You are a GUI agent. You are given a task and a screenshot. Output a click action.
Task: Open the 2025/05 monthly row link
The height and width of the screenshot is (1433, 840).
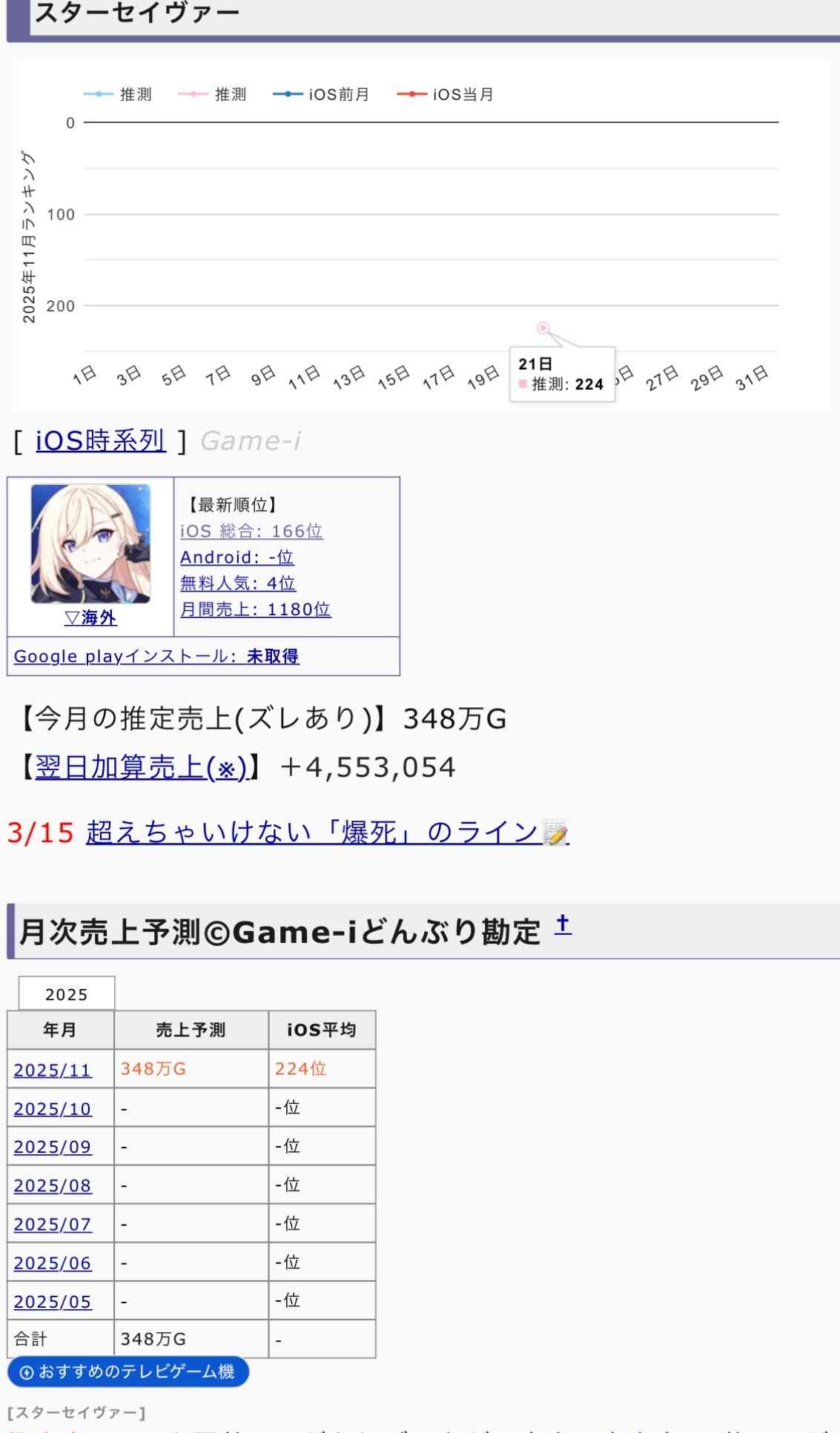pyautogui.click(x=53, y=1302)
